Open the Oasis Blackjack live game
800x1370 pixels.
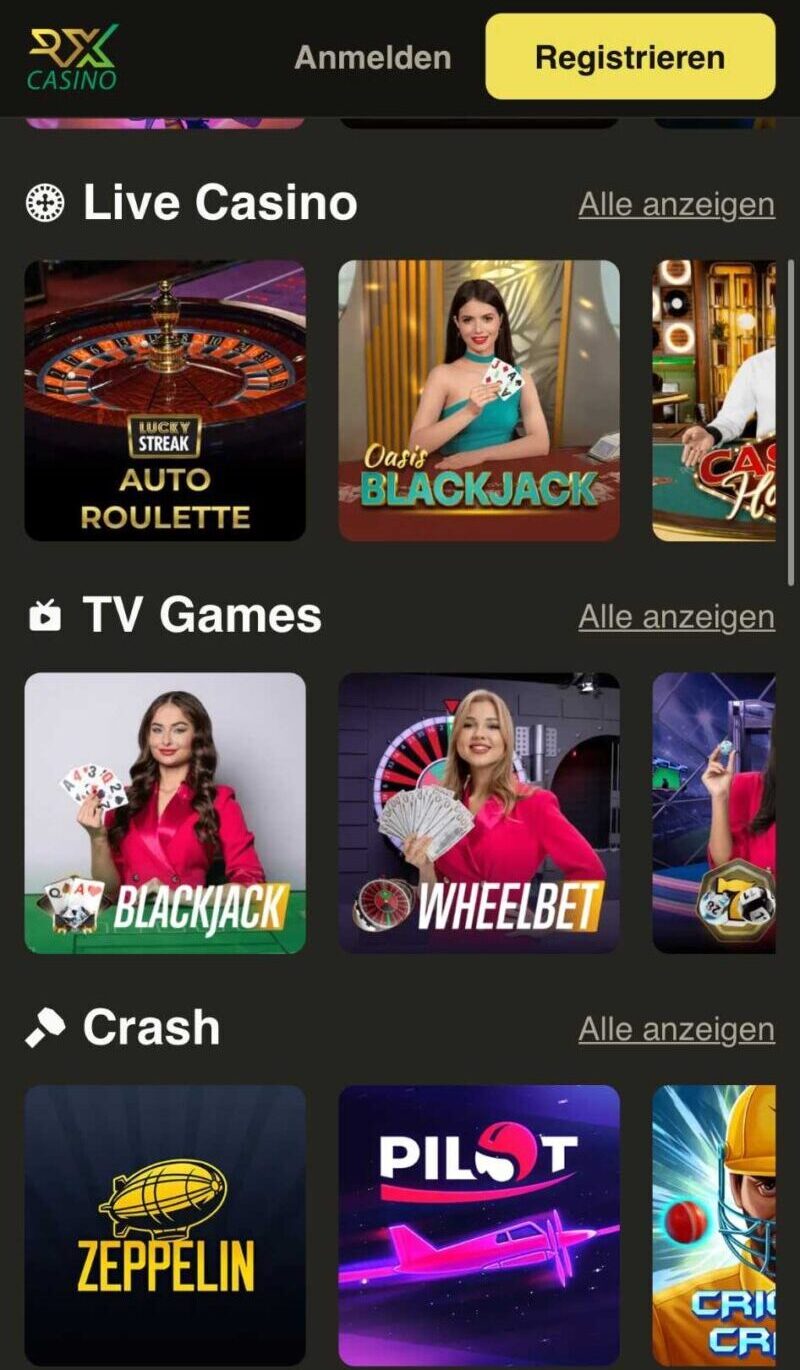point(479,400)
